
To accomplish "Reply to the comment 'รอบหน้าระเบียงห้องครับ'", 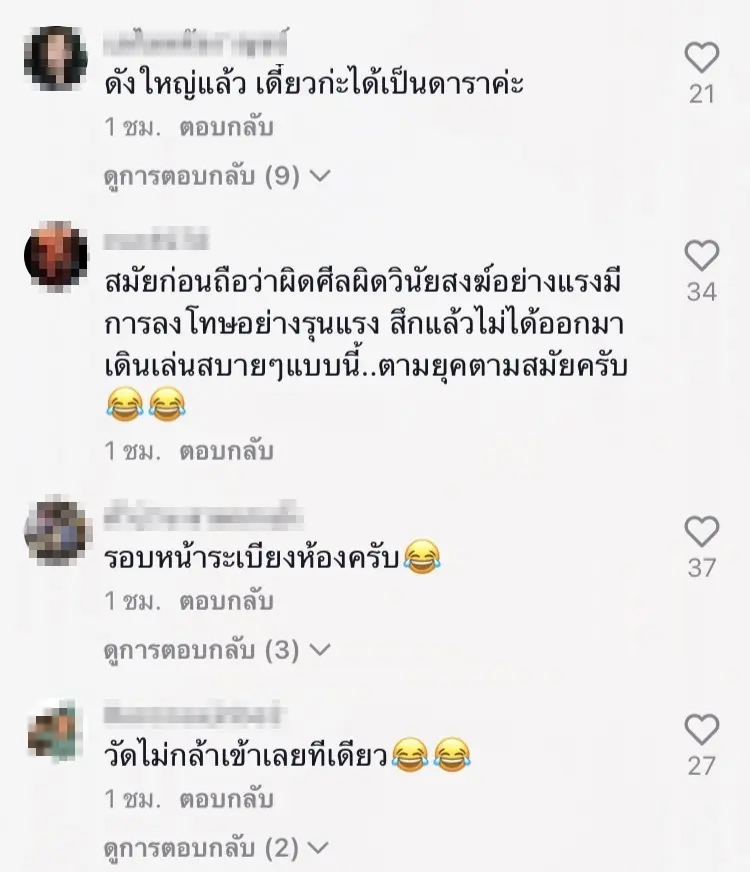I will coord(226,602).
